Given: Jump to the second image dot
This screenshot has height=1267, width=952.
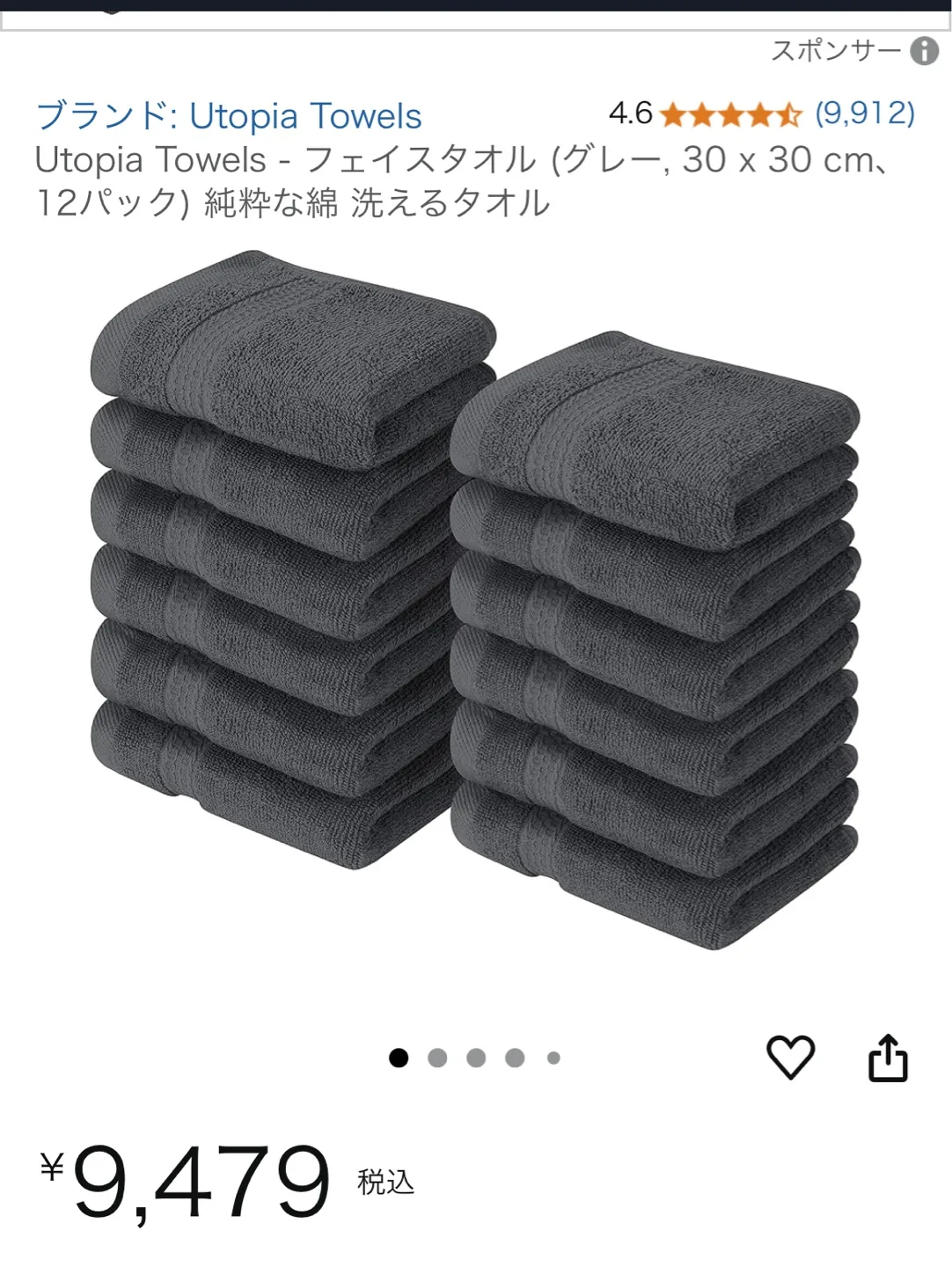Looking at the screenshot, I should [437, 1058].
